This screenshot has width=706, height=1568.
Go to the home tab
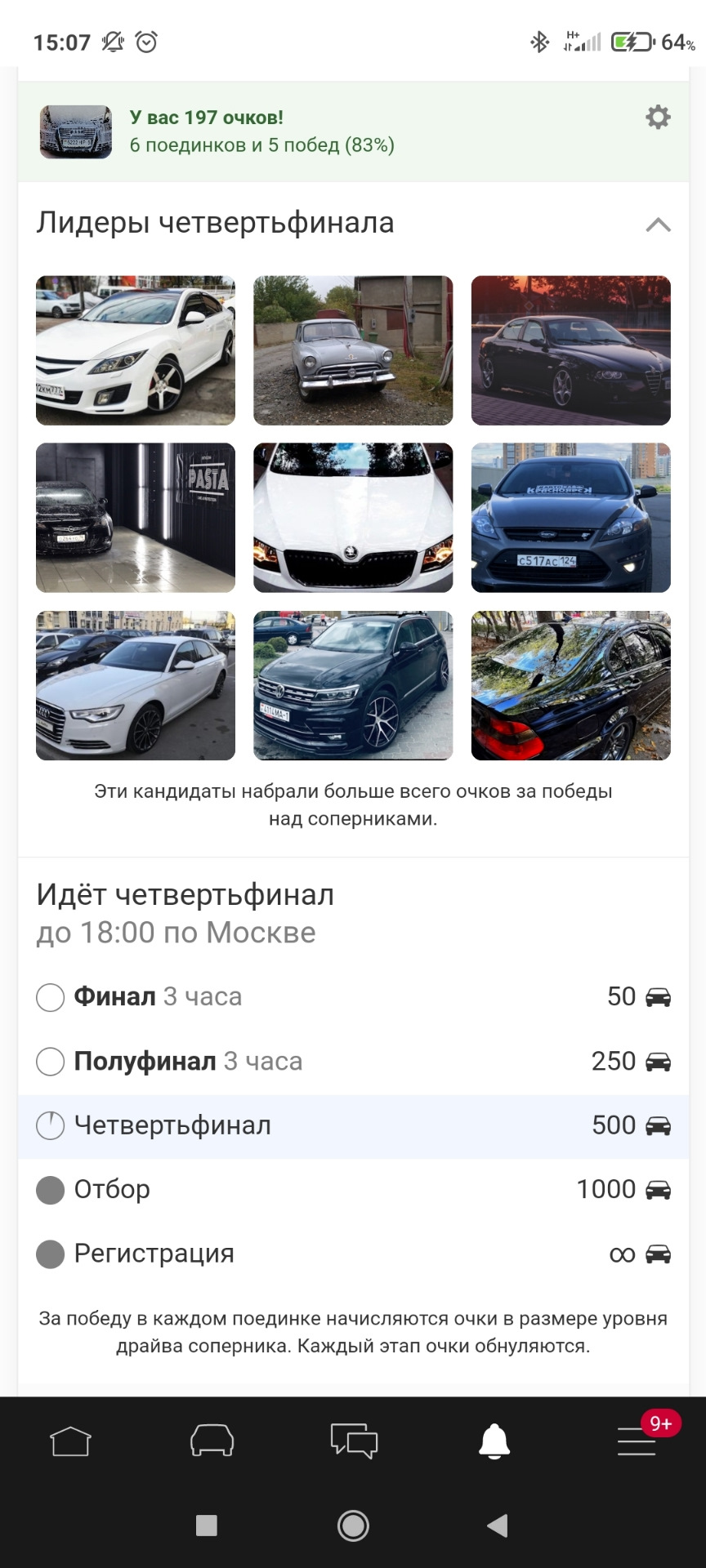coord(70,1441)
